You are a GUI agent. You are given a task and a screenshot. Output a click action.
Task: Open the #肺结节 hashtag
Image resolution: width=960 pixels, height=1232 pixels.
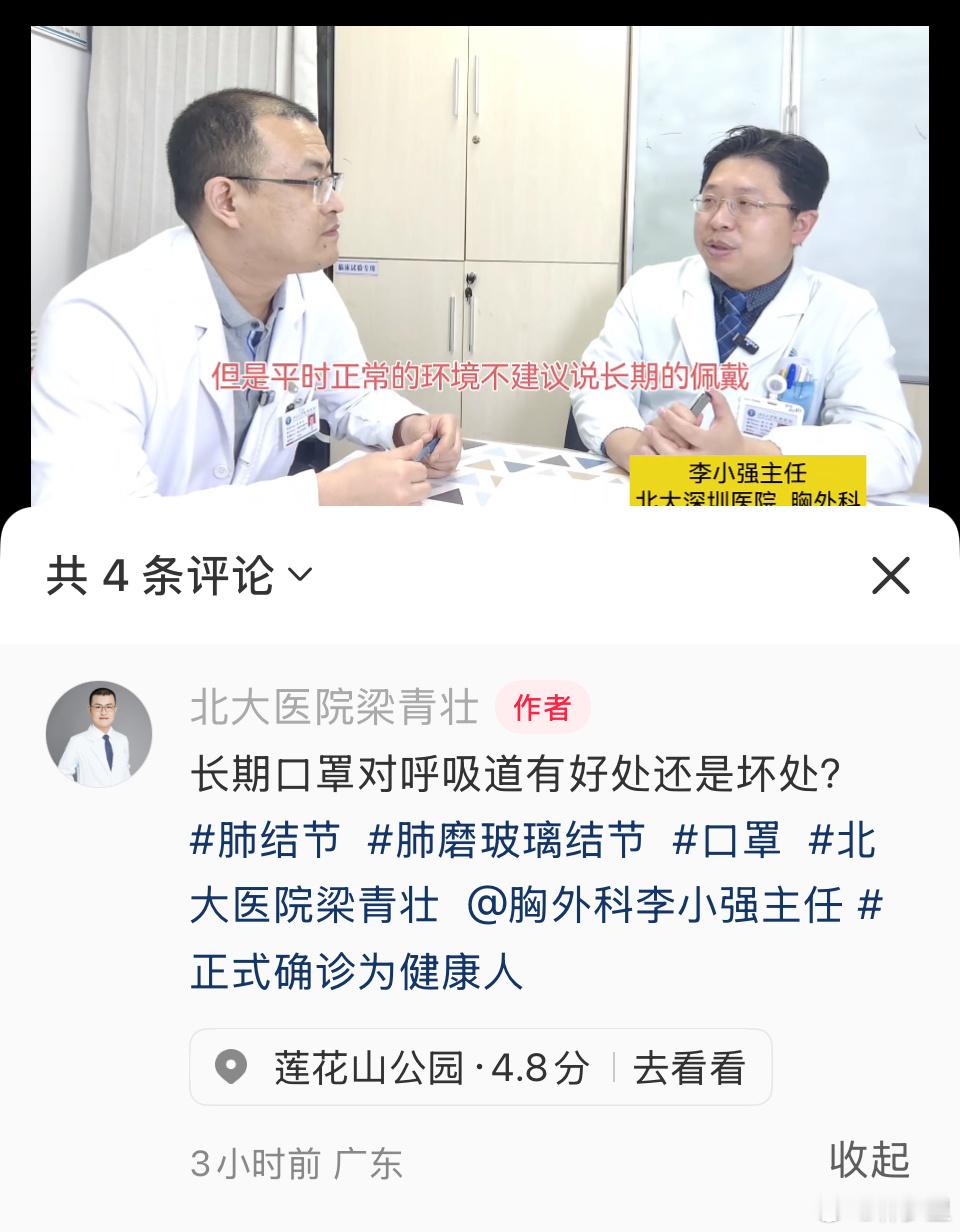tap(265, 841)
